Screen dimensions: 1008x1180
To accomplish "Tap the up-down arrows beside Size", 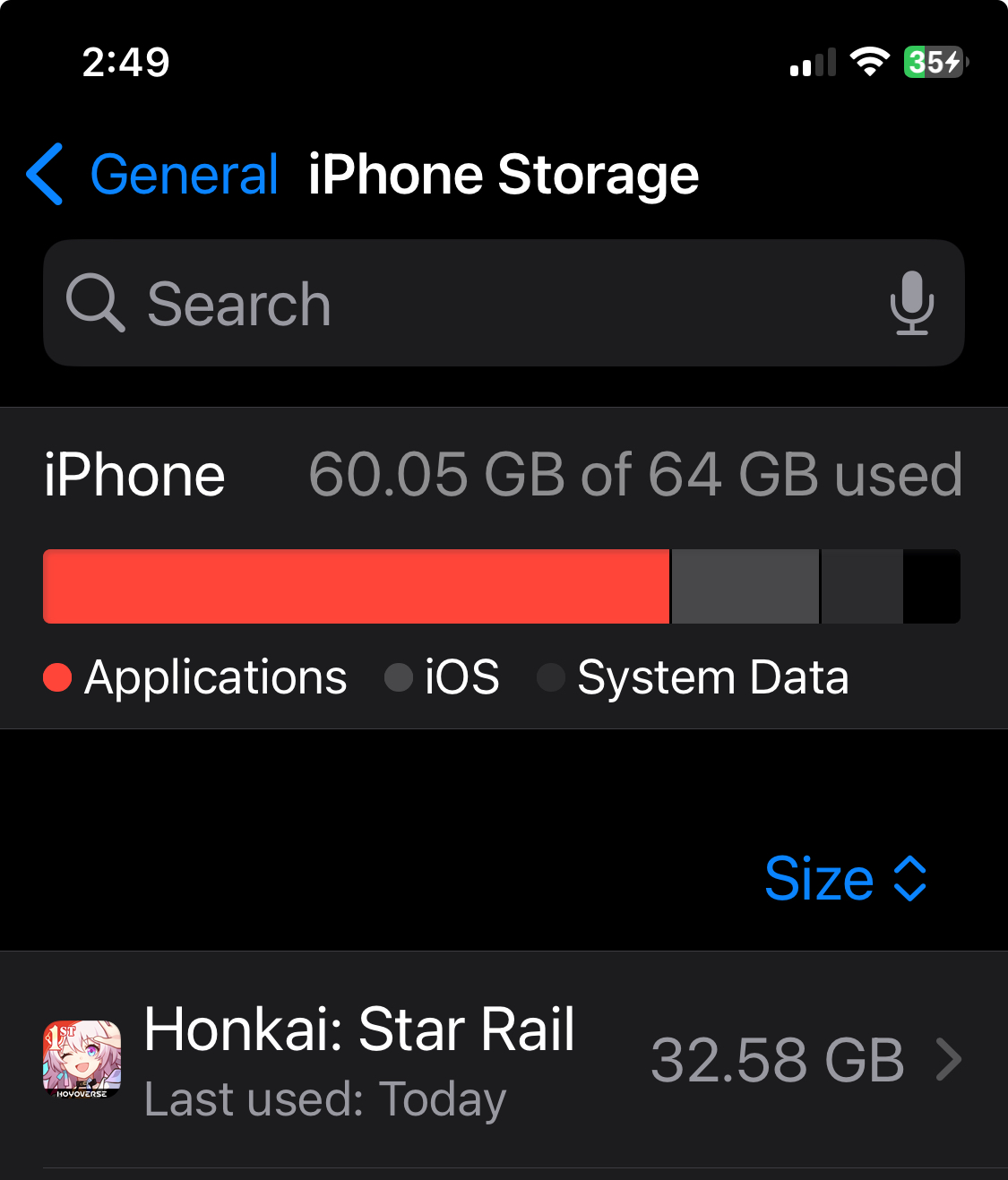I will 909,879.
